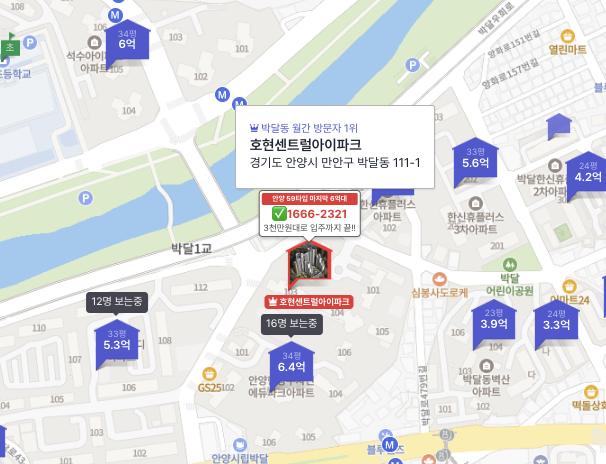Open the 23평 3.9억 apartment marker
This screenshot has height=464, width=606.
point(494,321)
